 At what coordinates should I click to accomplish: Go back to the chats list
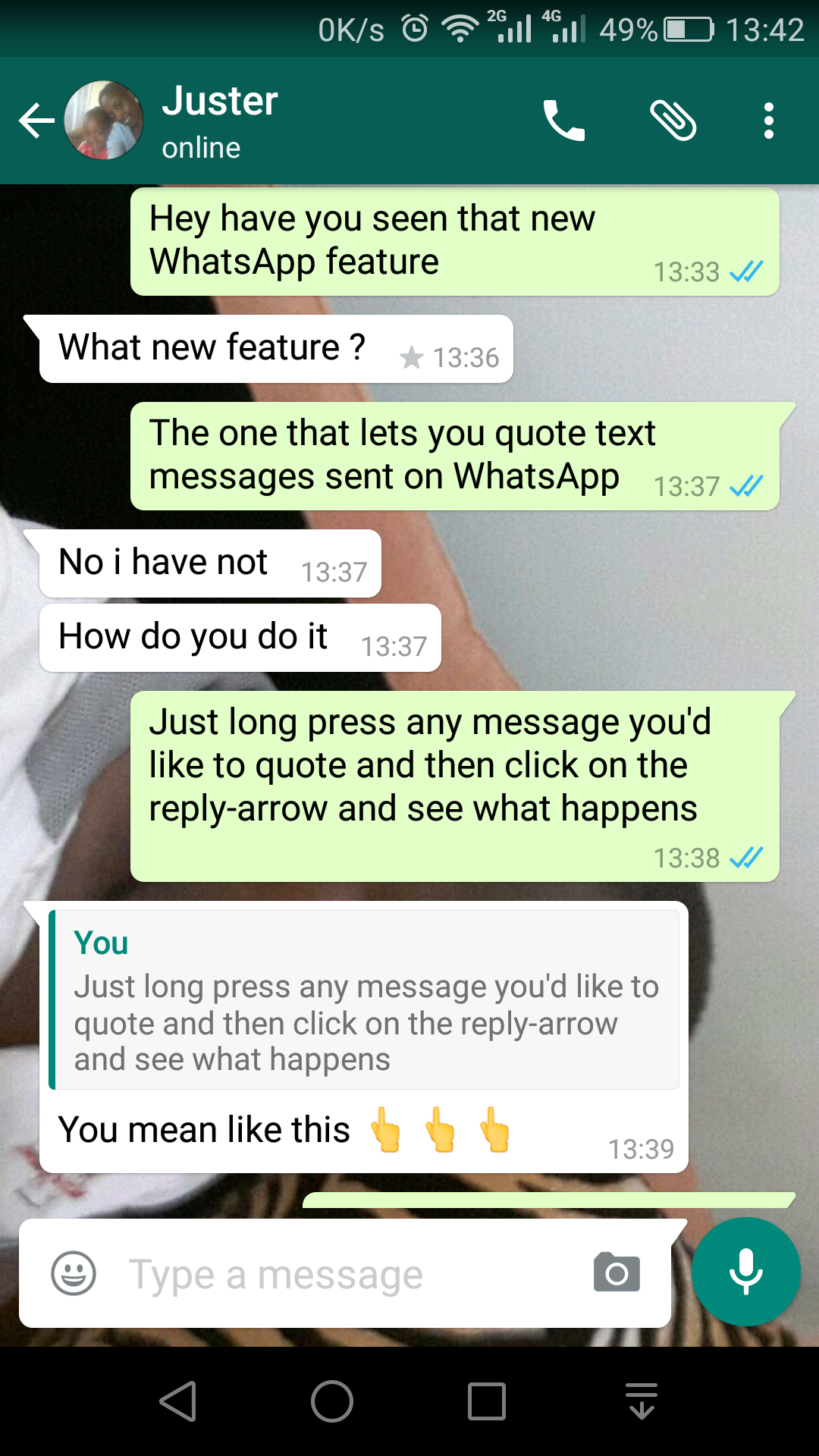tap(36, 121)
